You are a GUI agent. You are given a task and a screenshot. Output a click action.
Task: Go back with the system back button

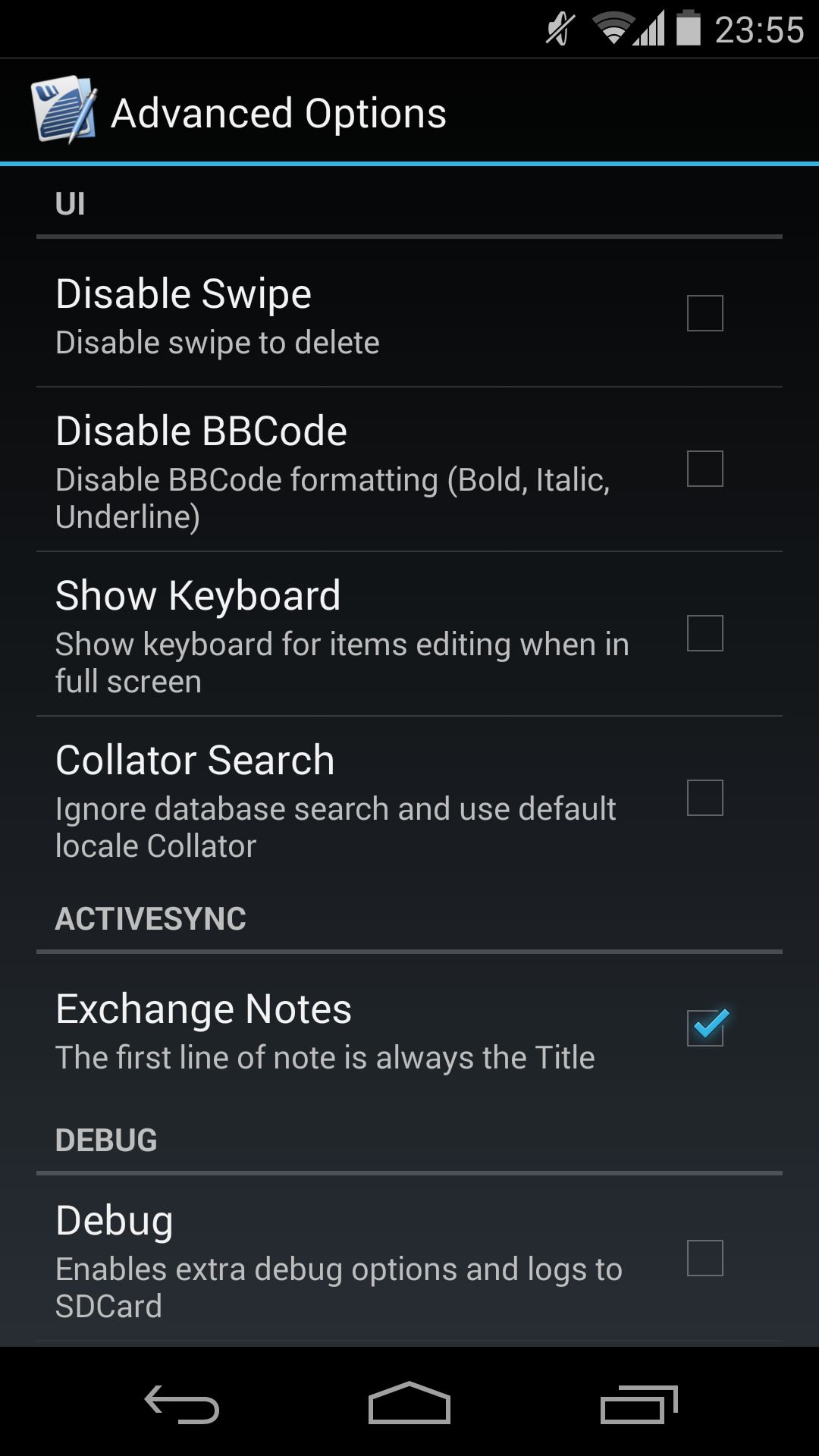(182, 1404)
